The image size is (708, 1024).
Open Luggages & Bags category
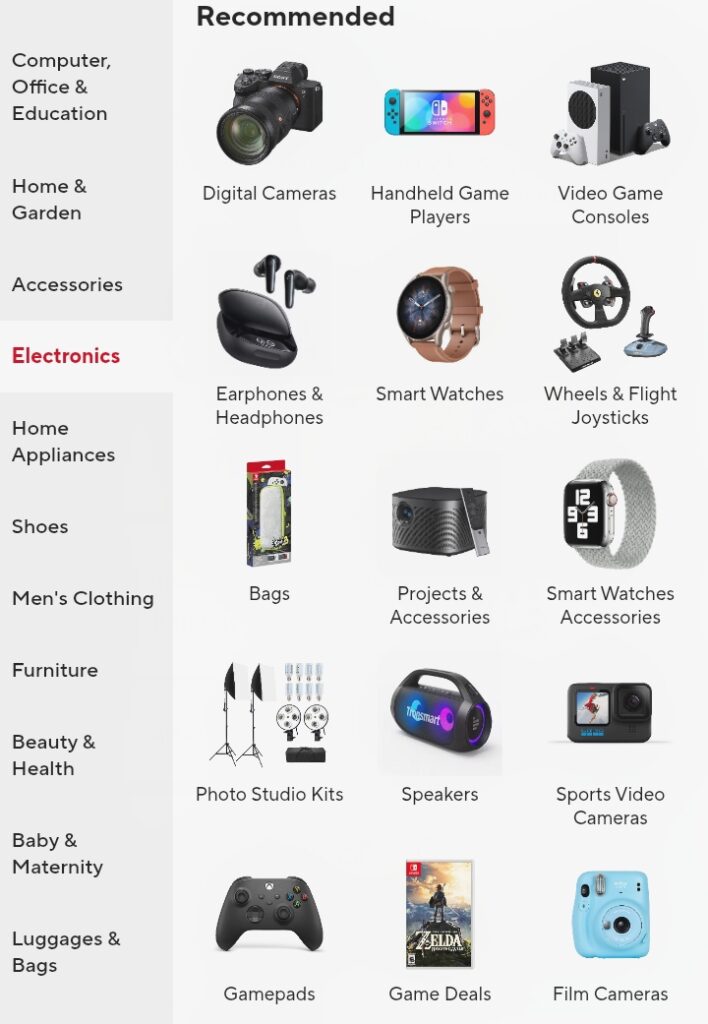[x=65, y=952]
